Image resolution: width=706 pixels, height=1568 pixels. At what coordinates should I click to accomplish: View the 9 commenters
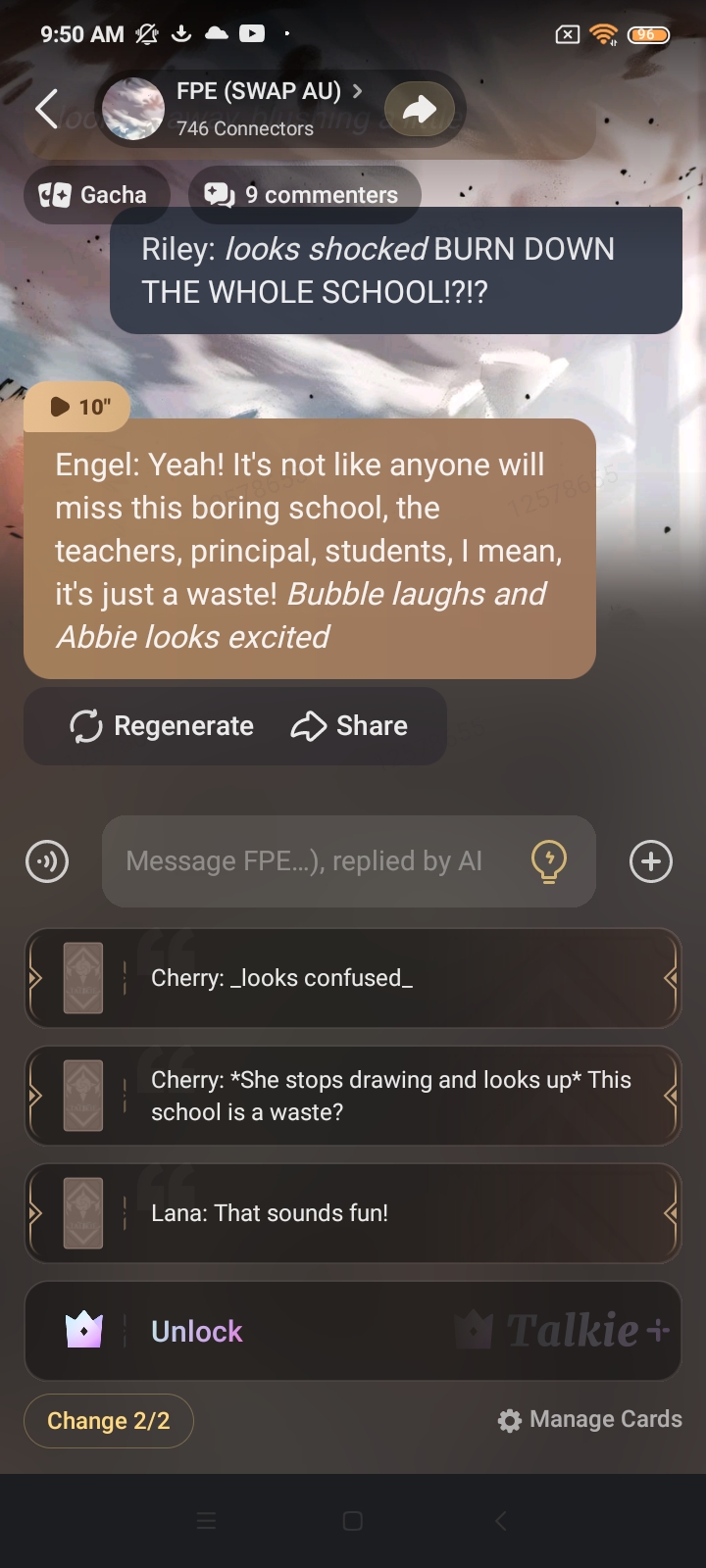pyautogui.click(x=304, y=195)
